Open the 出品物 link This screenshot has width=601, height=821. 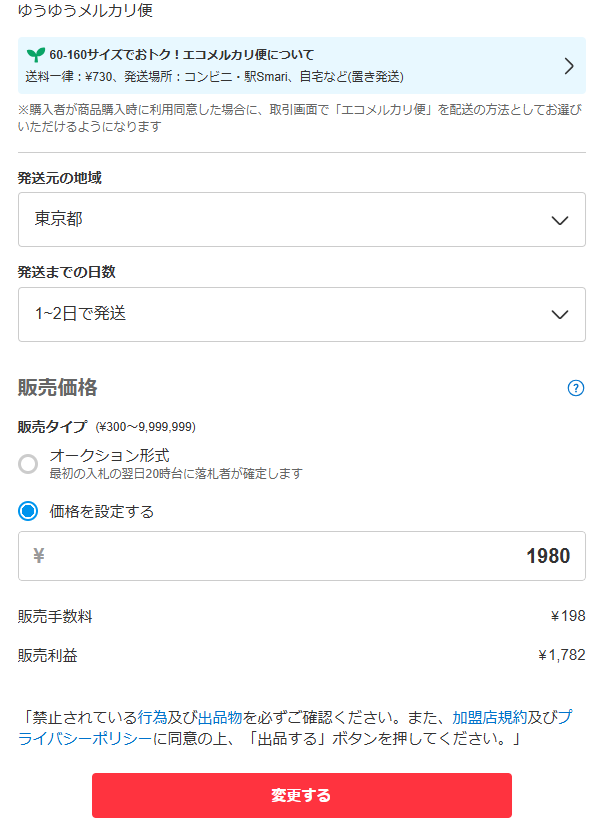(220, 717)
